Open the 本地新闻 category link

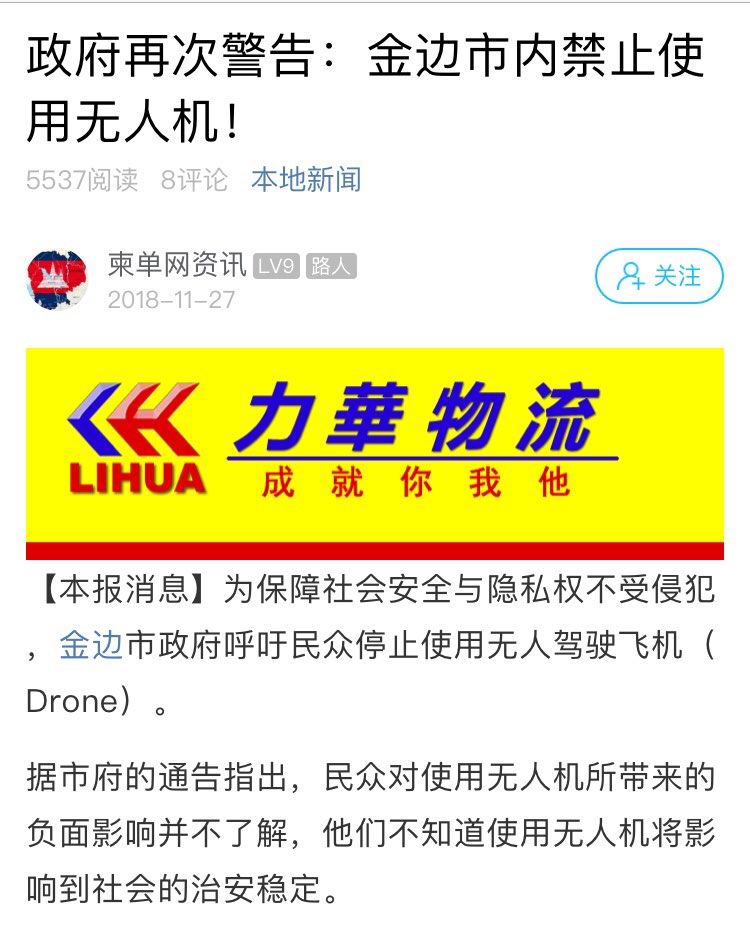coord(305,180)
